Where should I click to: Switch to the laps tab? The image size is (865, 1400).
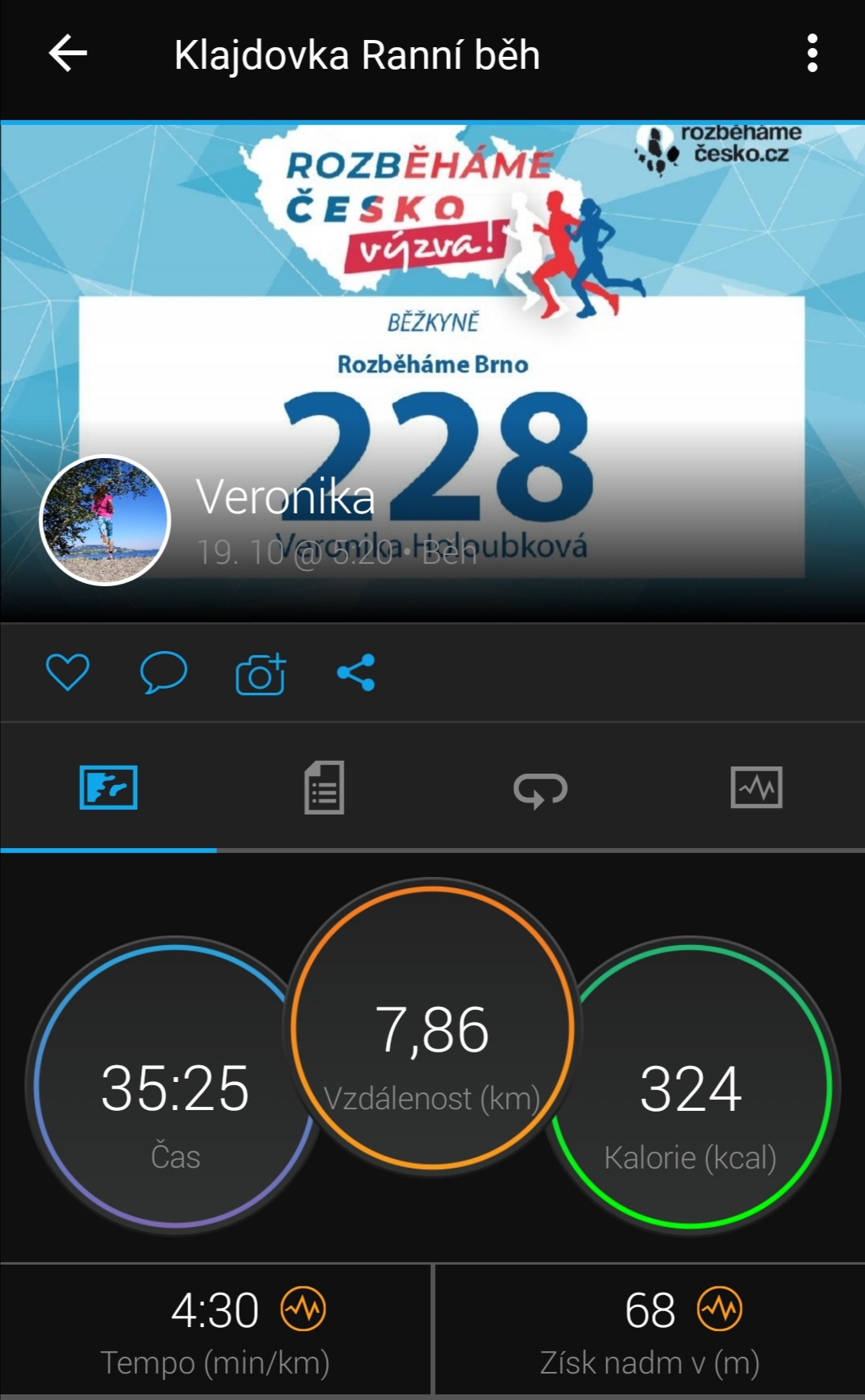(x=541, y=789)
